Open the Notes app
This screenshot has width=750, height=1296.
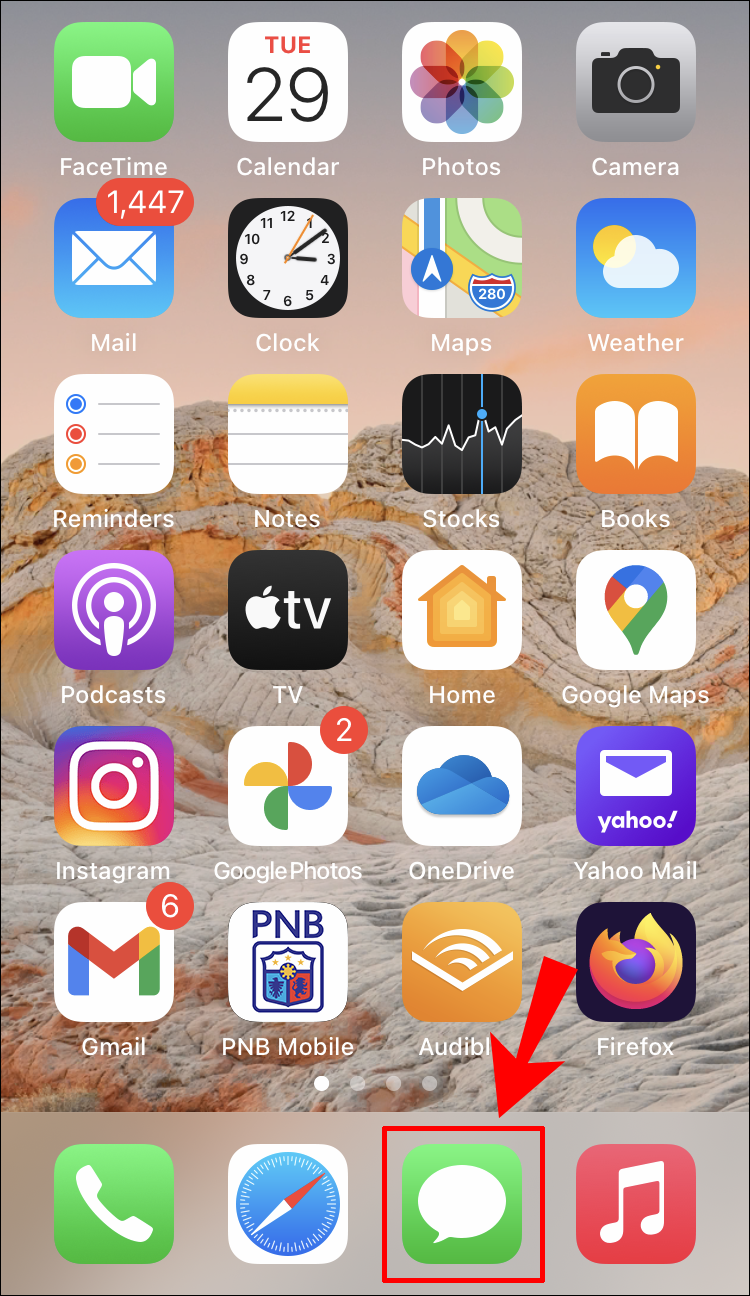(288, 434)
